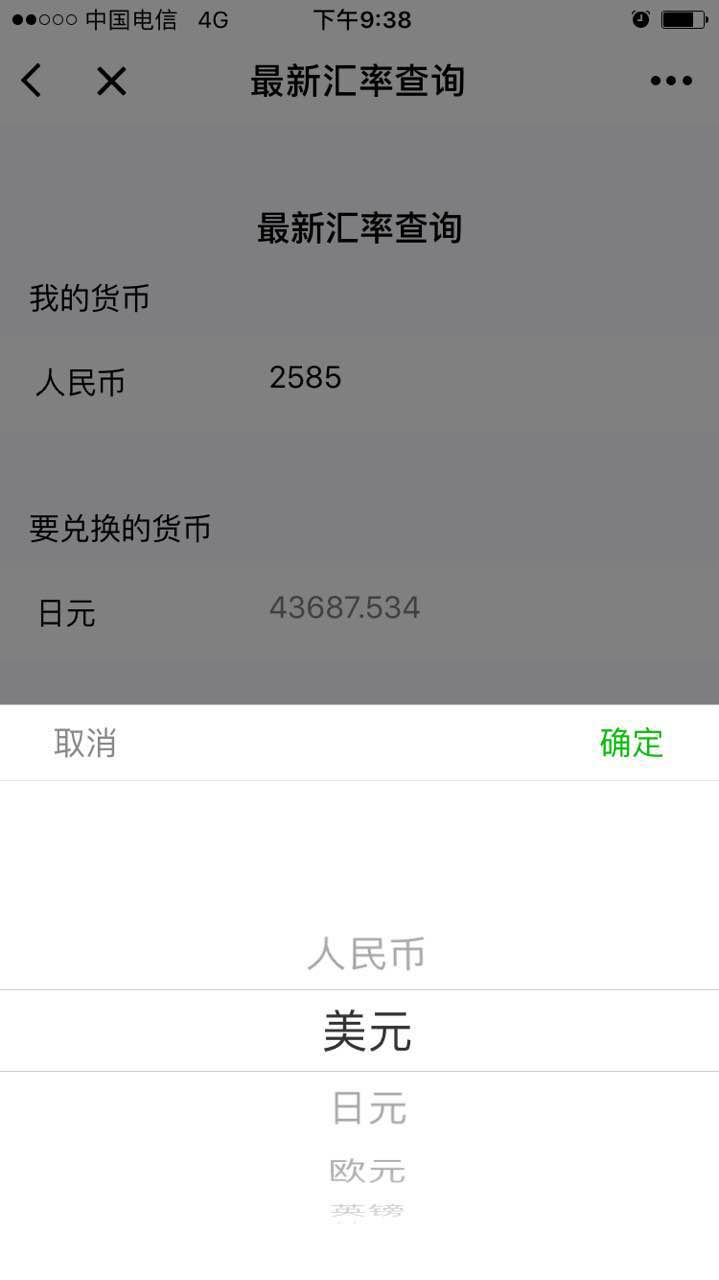Close the page with the X icon

pyautogui.click(x=111, y=81)
